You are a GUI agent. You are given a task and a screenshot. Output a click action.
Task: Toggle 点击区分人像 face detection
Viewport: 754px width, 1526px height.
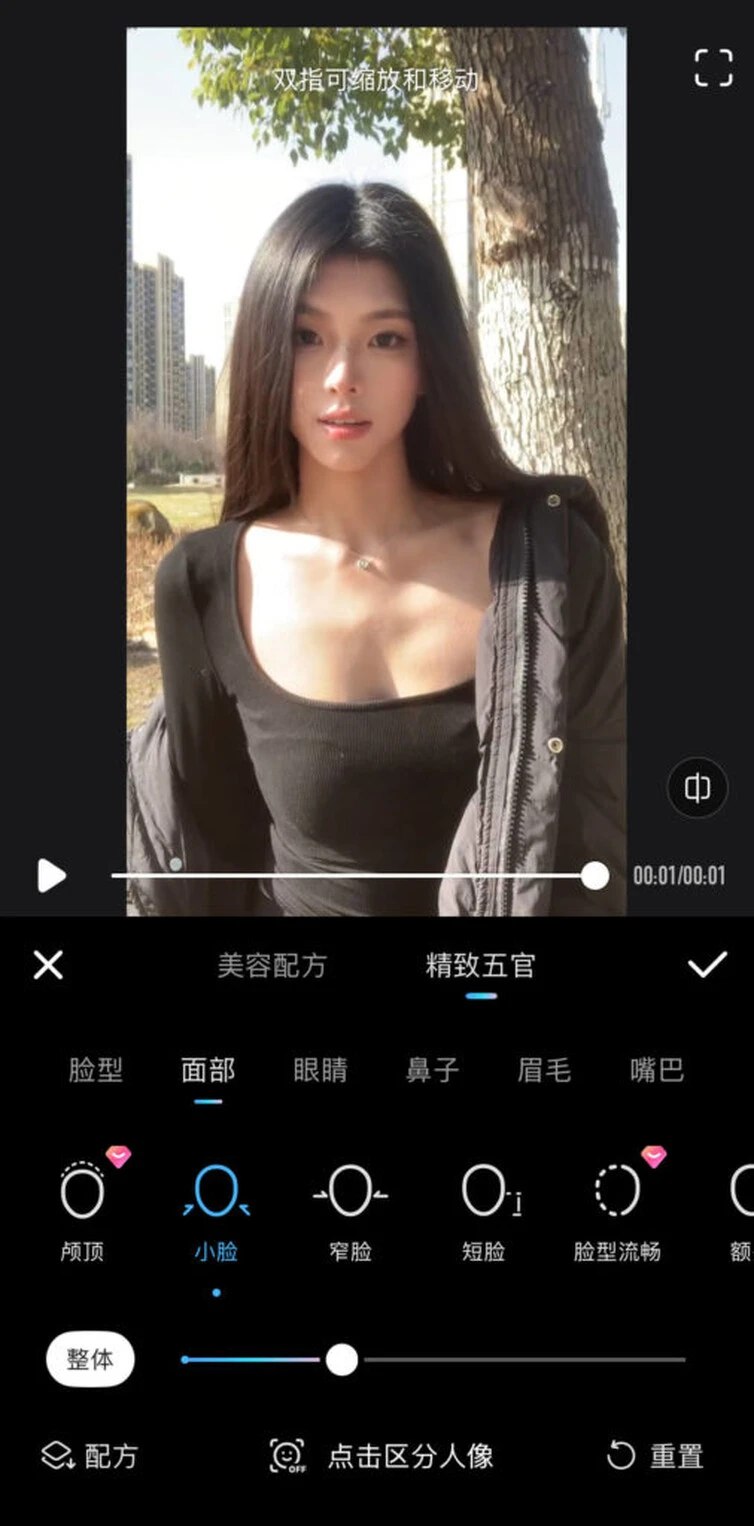click(x=382, y=1456)
